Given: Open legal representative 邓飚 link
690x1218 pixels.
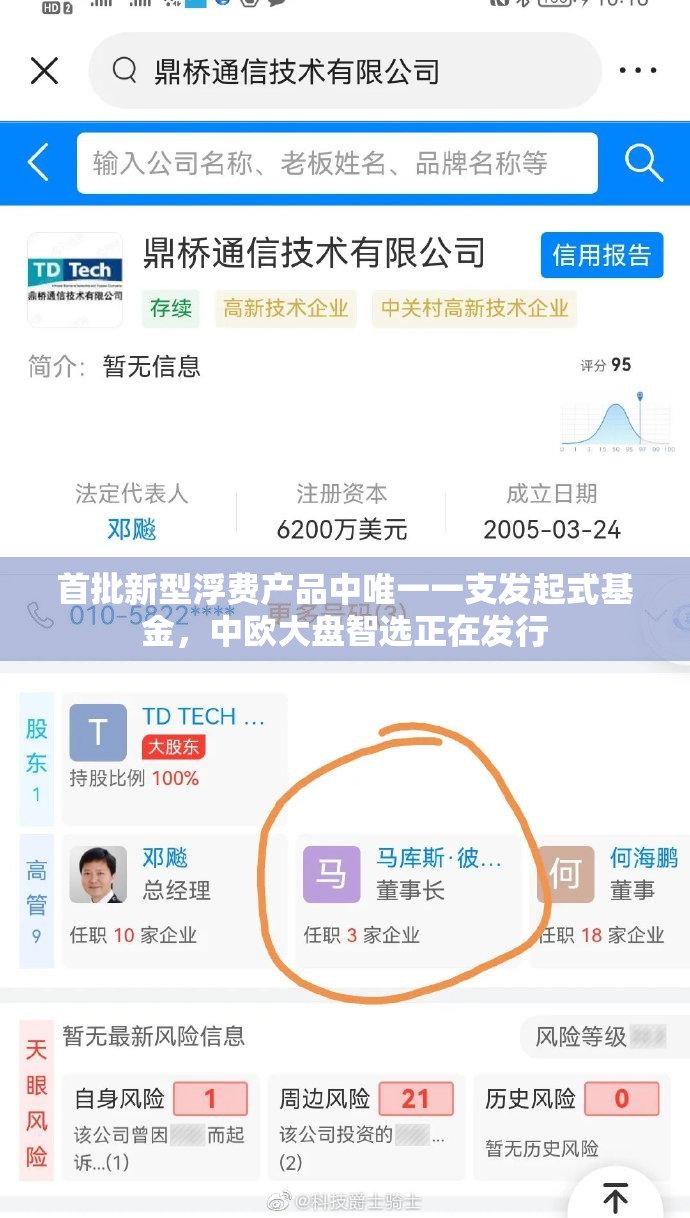Looking at the screenshot, I should pyautogui.click(x=132, y=529).
